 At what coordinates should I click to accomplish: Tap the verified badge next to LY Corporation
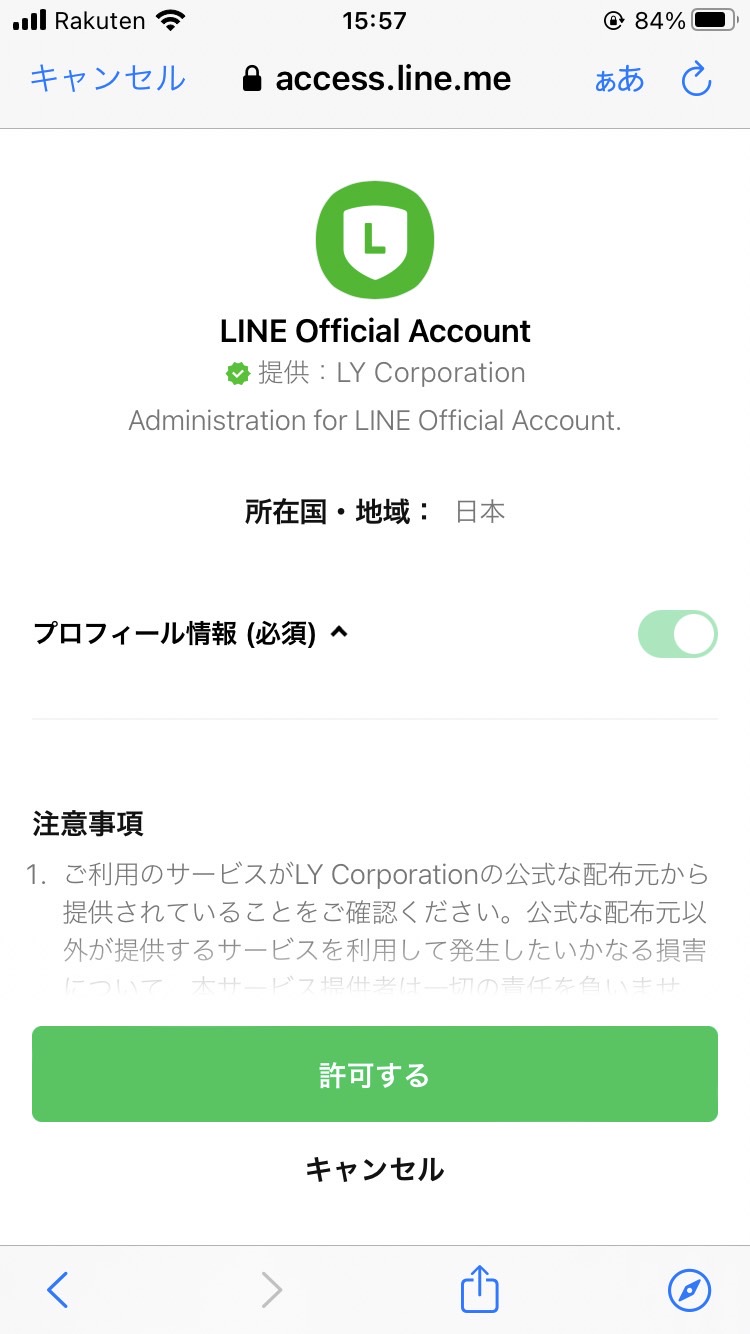pos(237,372)
